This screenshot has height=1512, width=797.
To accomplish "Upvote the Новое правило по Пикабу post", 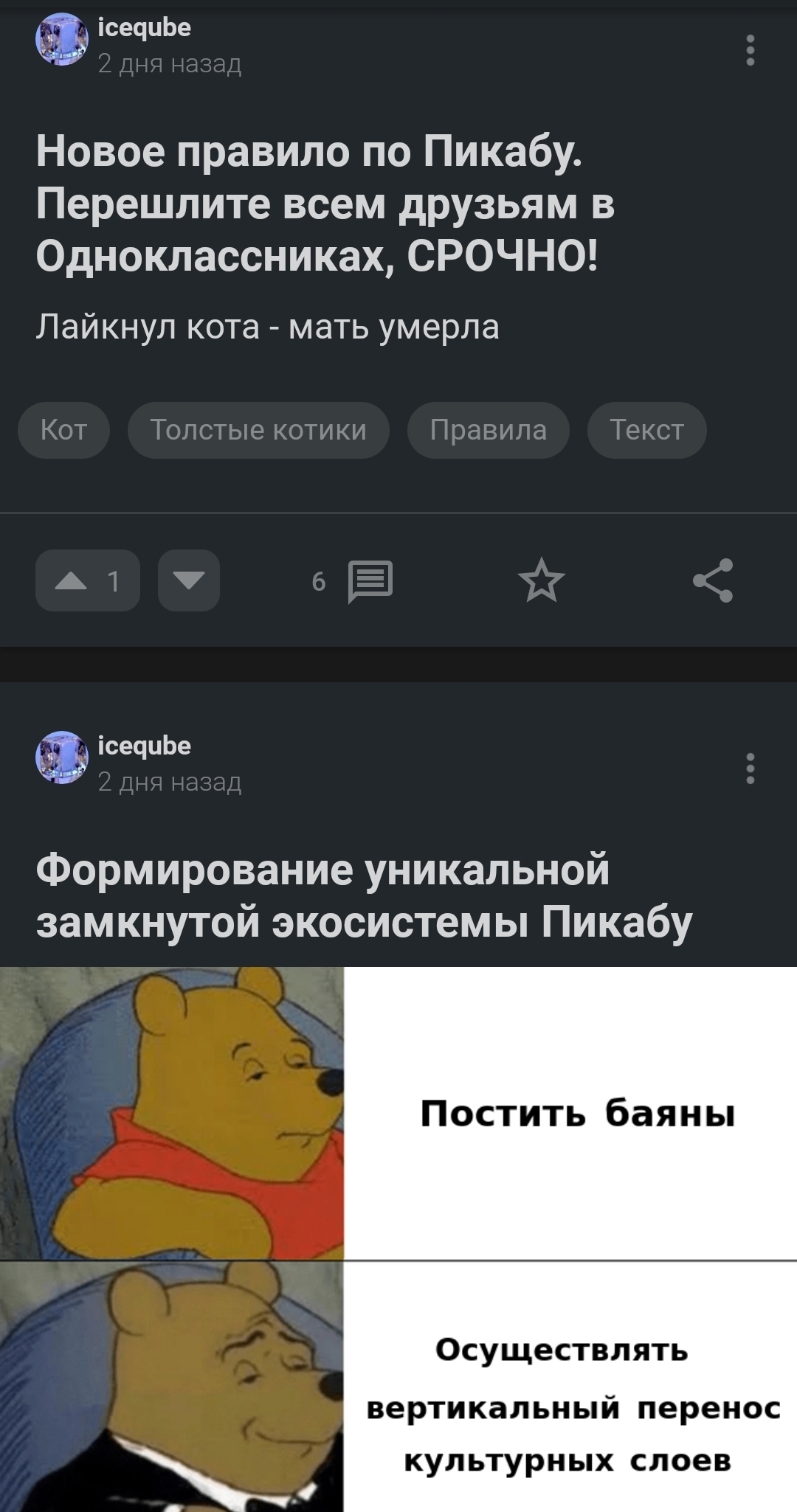I will pos(87,581).
